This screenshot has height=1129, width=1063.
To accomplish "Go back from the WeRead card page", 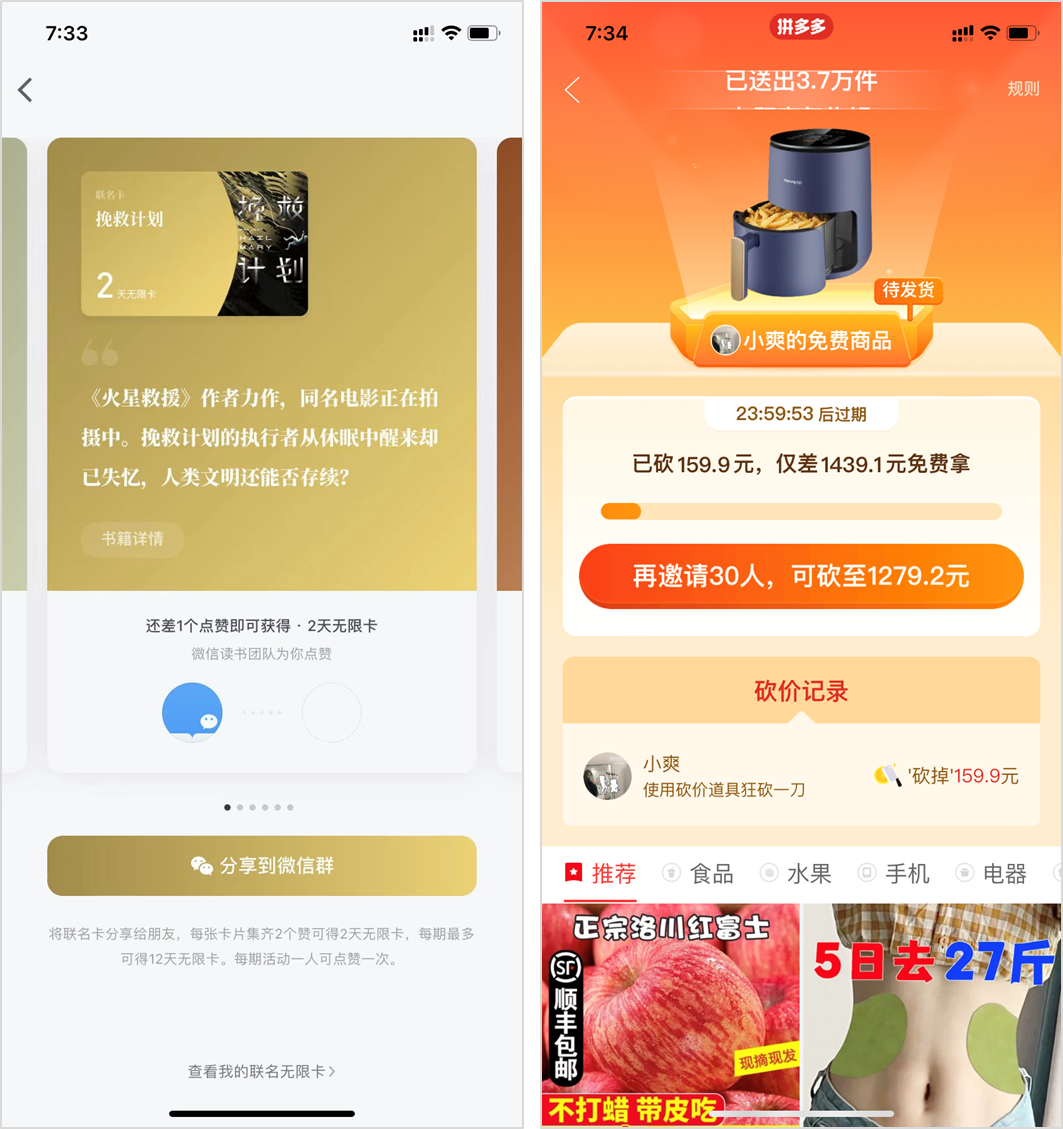I will point(26,90).
